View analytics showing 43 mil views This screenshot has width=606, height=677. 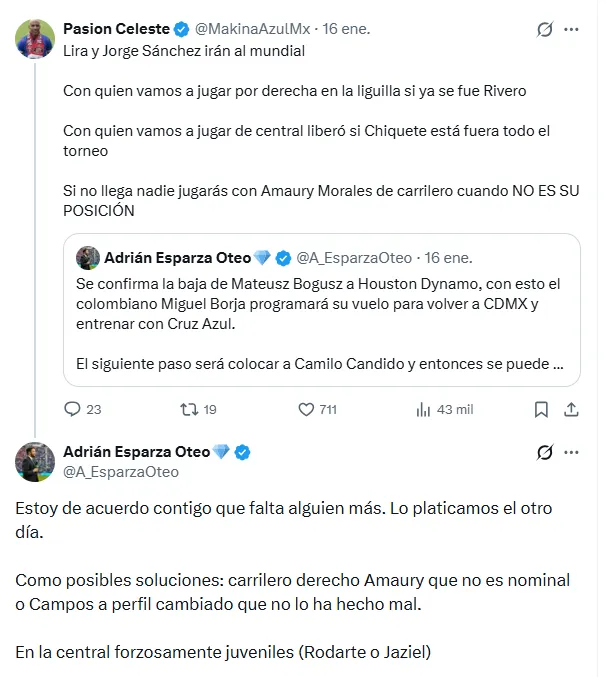(423, 409)
